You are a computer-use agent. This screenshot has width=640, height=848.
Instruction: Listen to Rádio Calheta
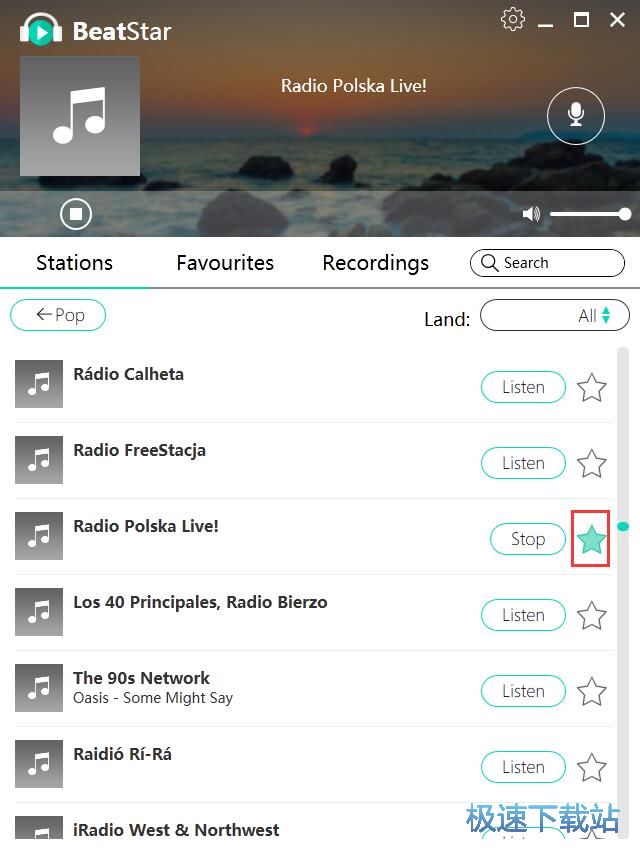tap(523, 387)
